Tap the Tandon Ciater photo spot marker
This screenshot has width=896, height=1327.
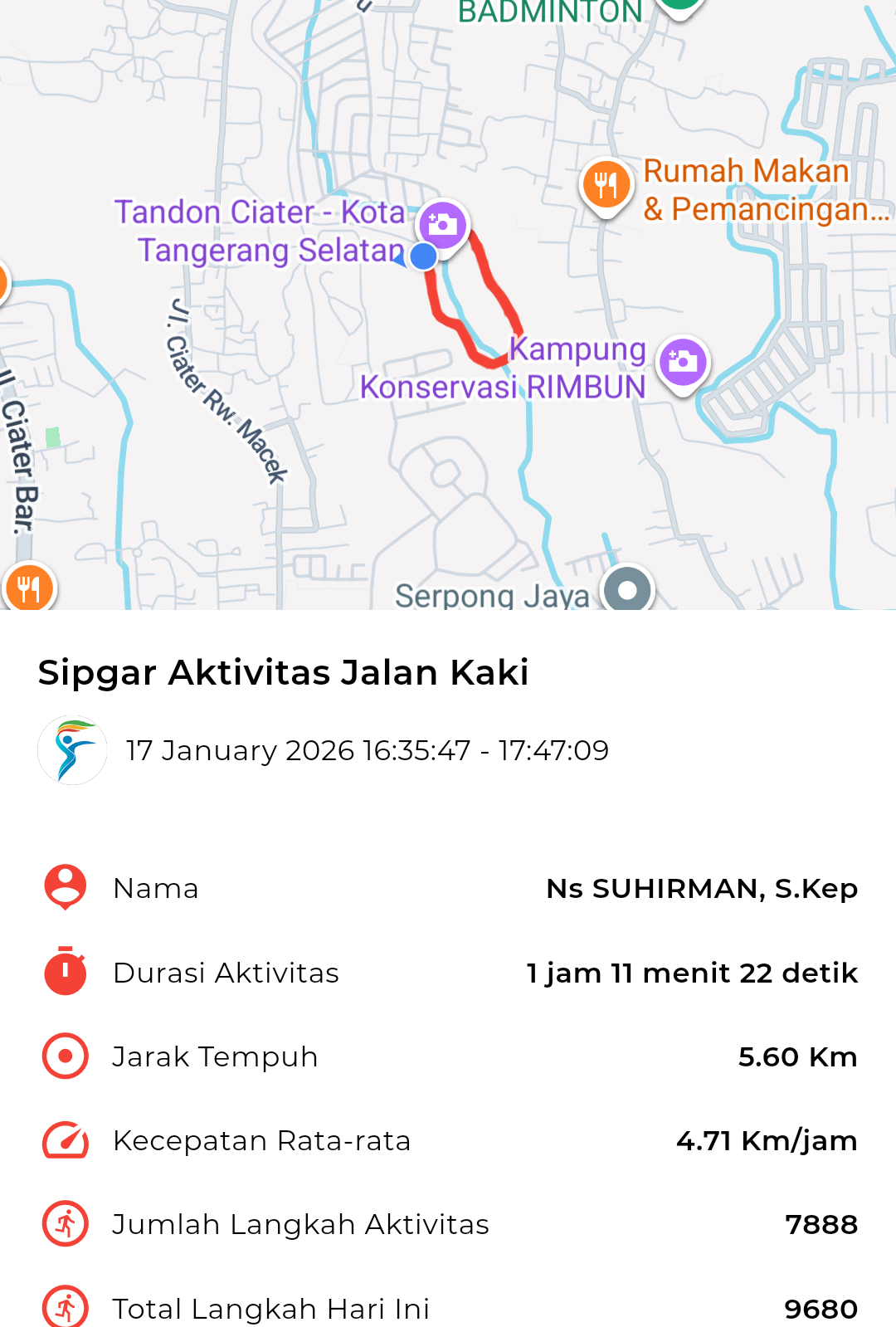pos(443,224)
